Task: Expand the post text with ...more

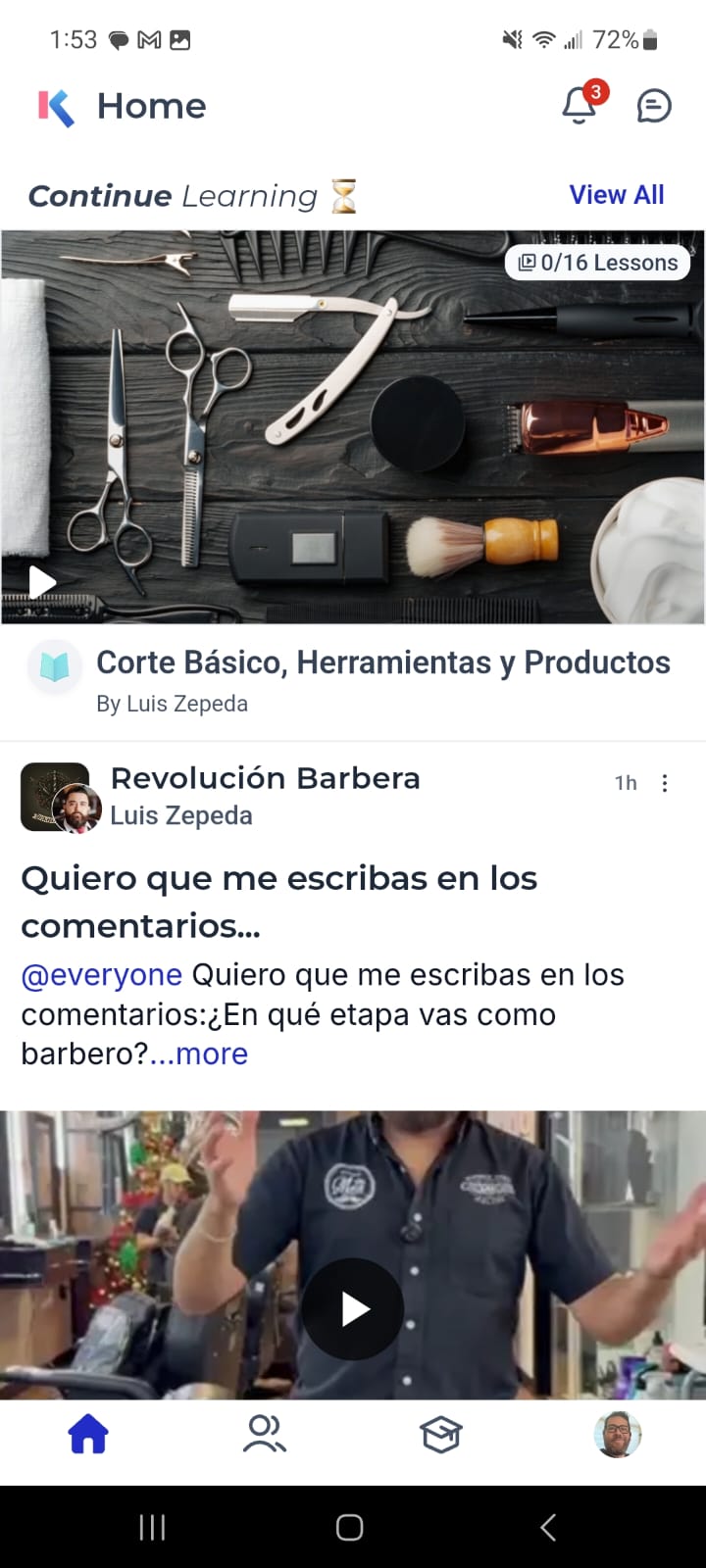Action: point(199,1054)
